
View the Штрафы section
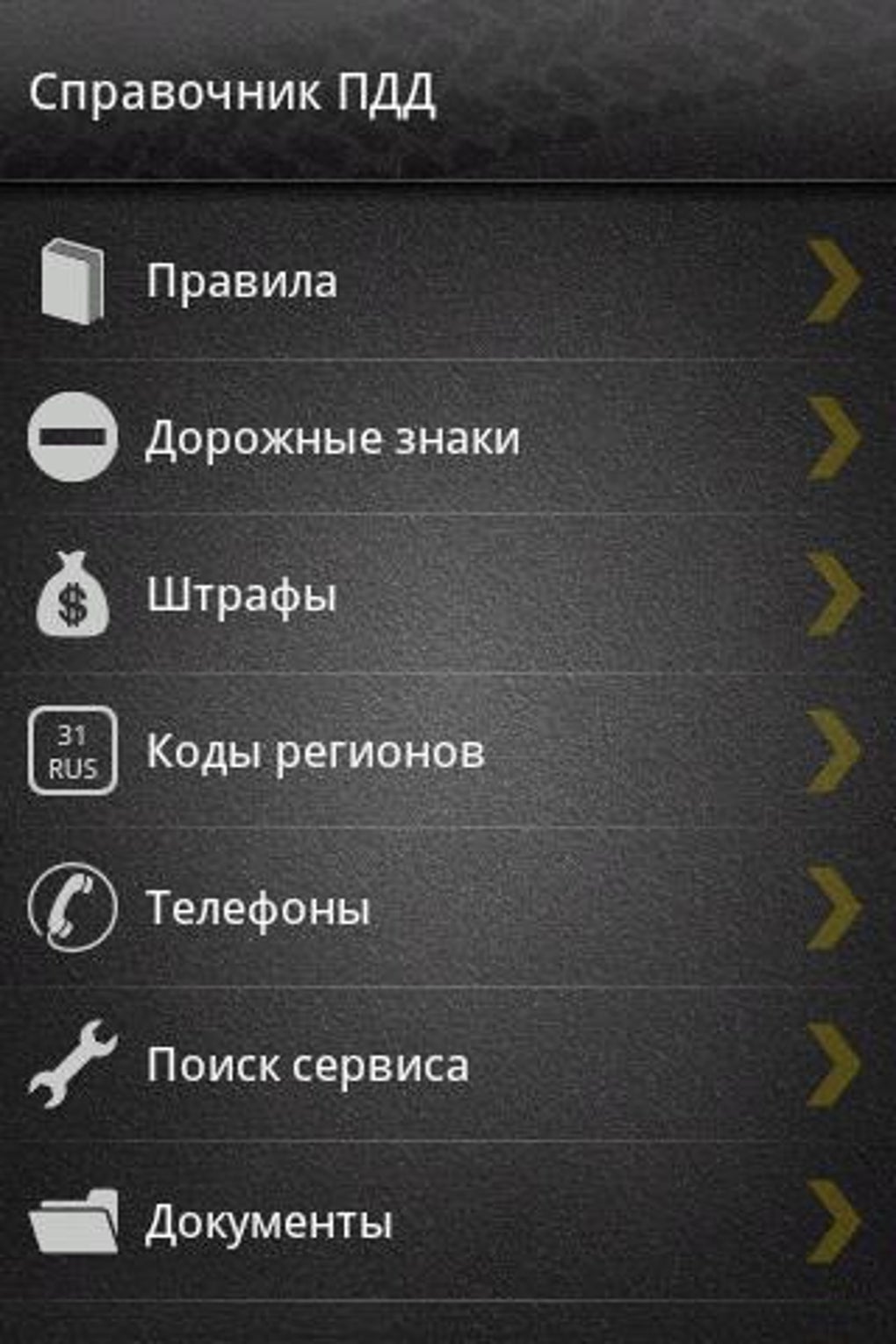[x=242, y=594]
